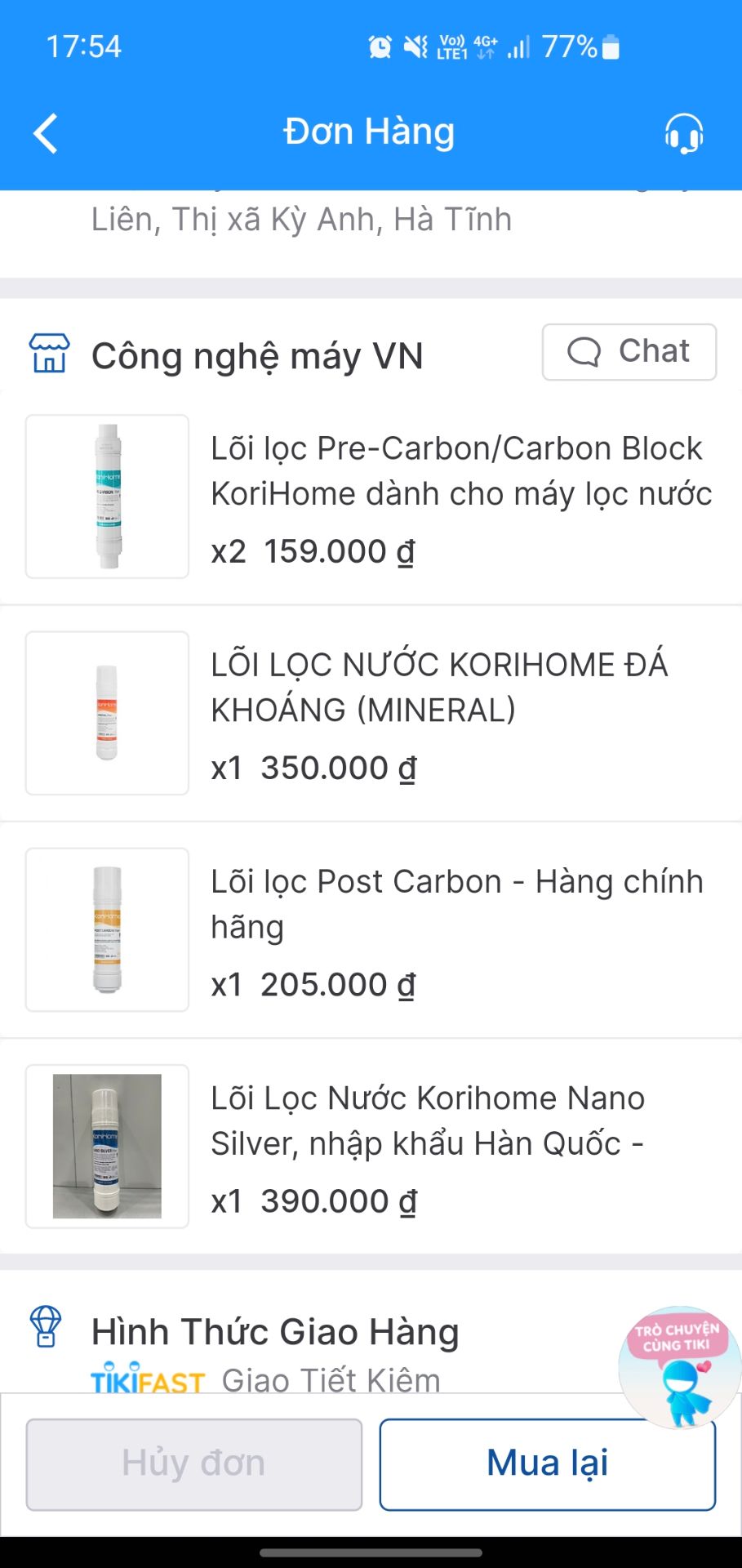Open customer support via the headset icon
The width and height of the screenshot is (742, 1568).
tap(682, 133)
